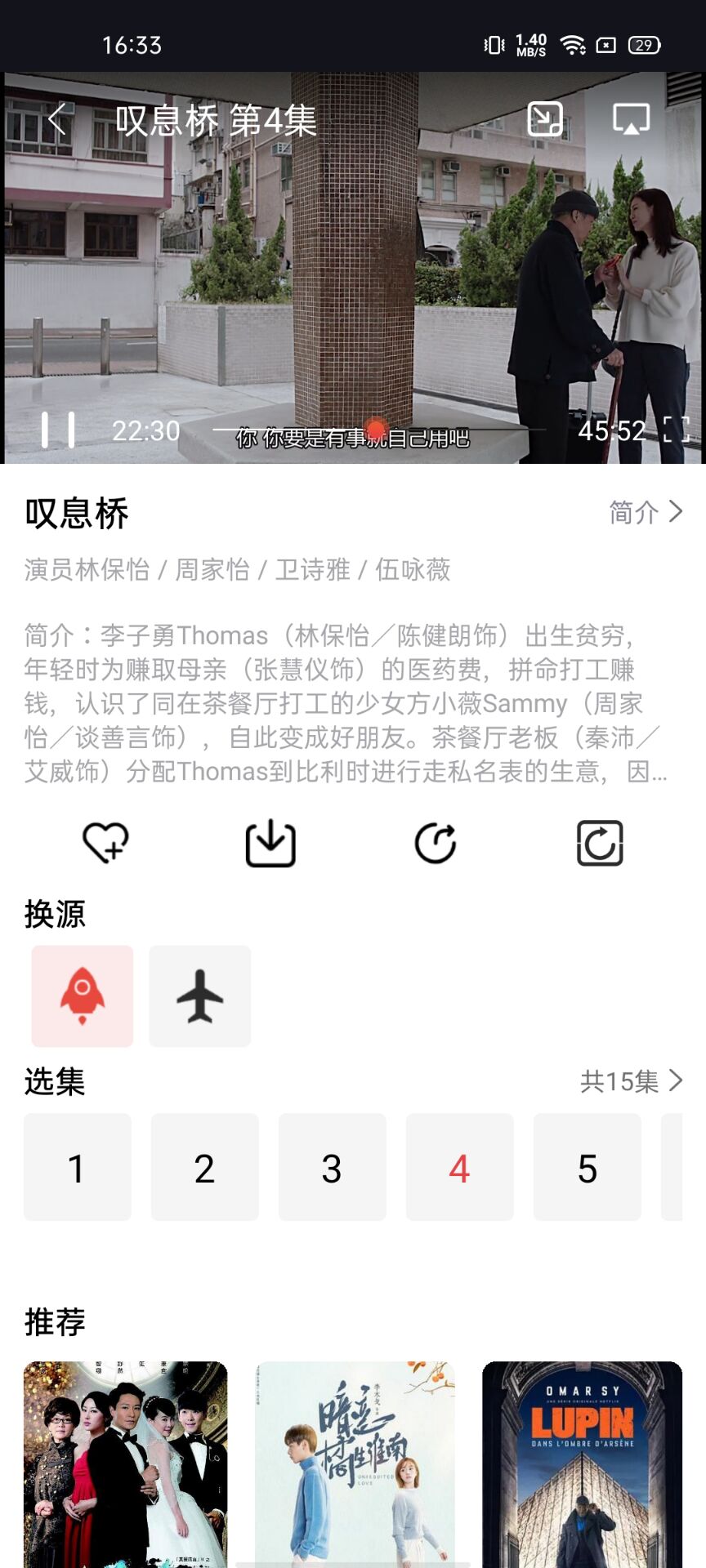Add 叹息桥 to favorites
The image size is (706, 1568).
[105, 843]
